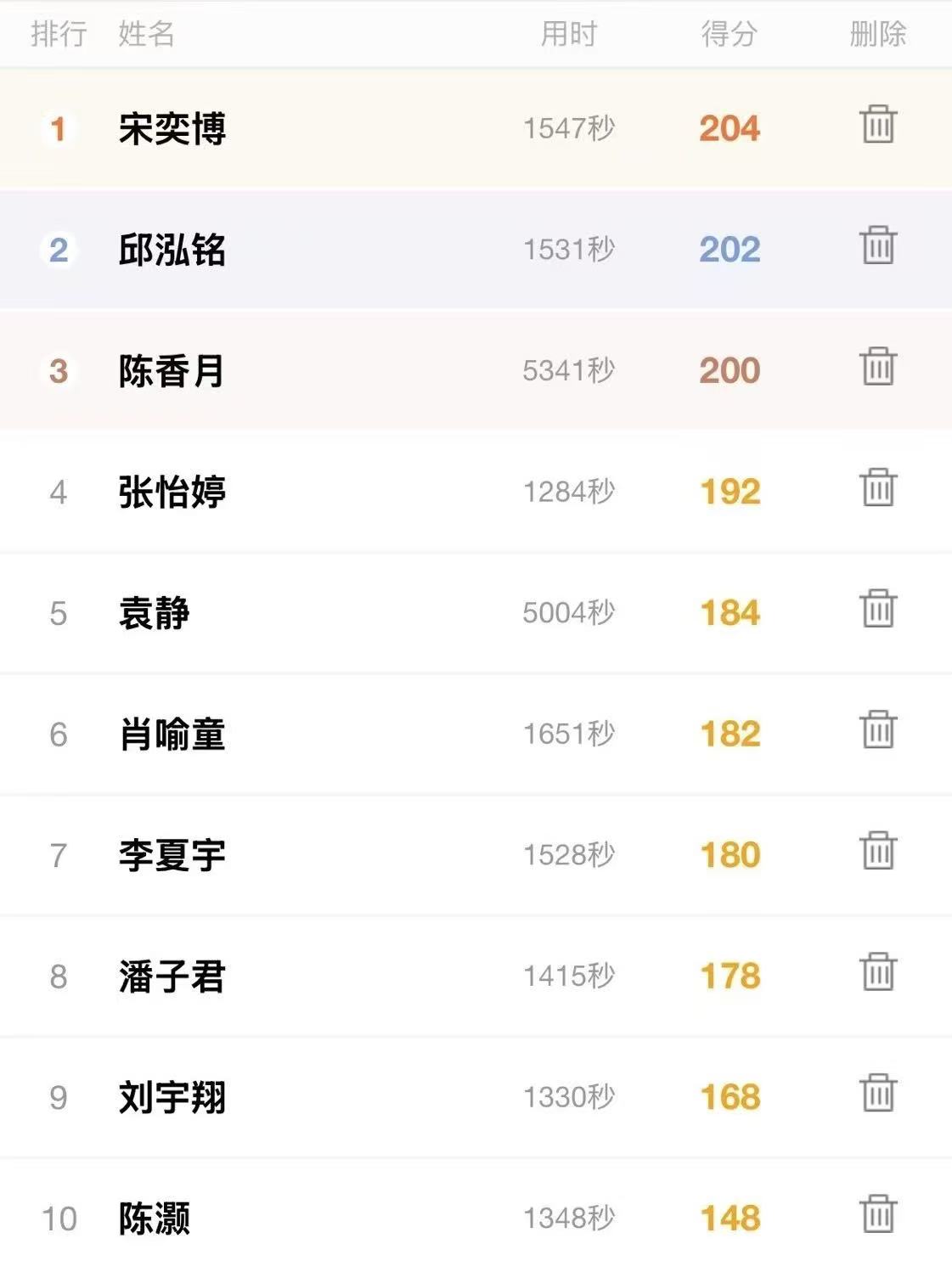Delete 宋奕博's ranking entry

pos(878,125)
